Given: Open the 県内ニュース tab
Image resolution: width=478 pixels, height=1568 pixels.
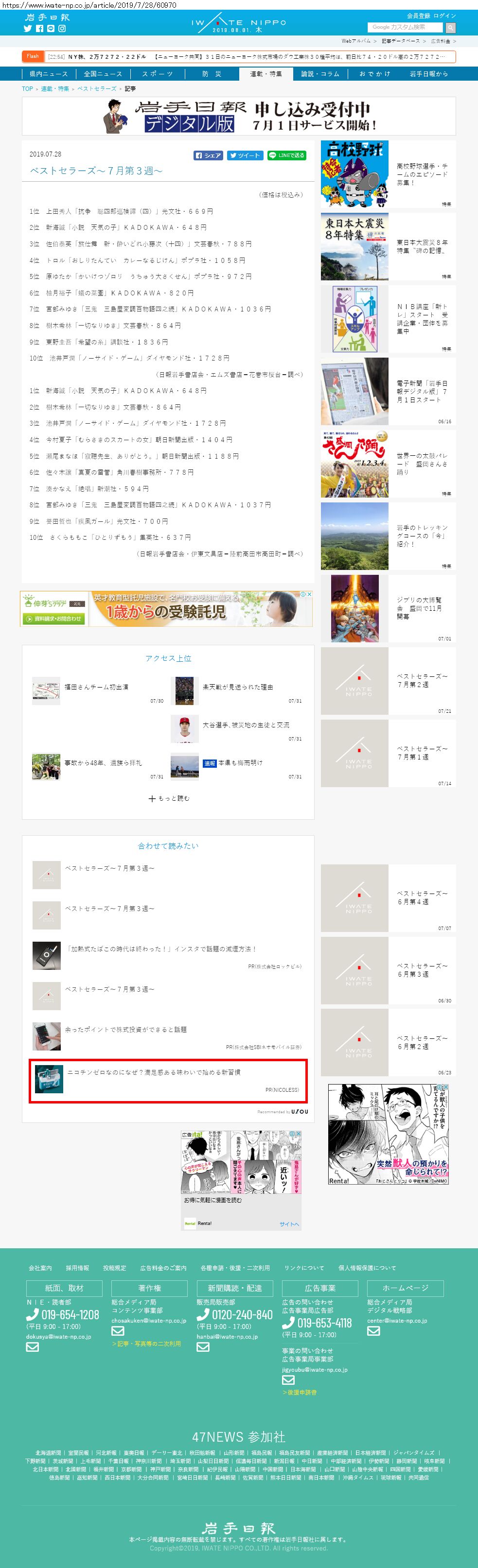Looking at the screenshot, I should point(49,74).
